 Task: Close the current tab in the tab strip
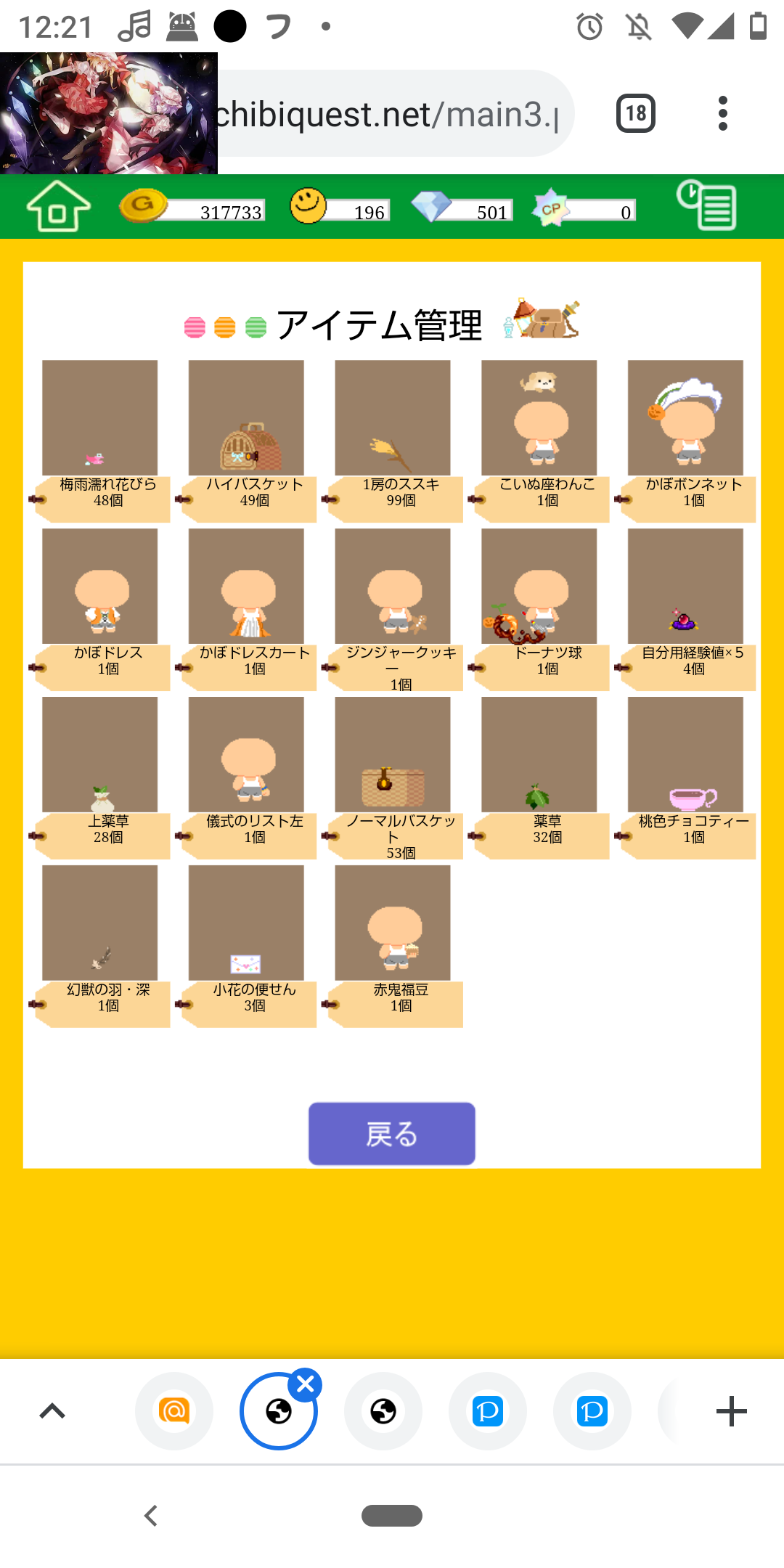pyautogui.click(x=306, y=1385)
